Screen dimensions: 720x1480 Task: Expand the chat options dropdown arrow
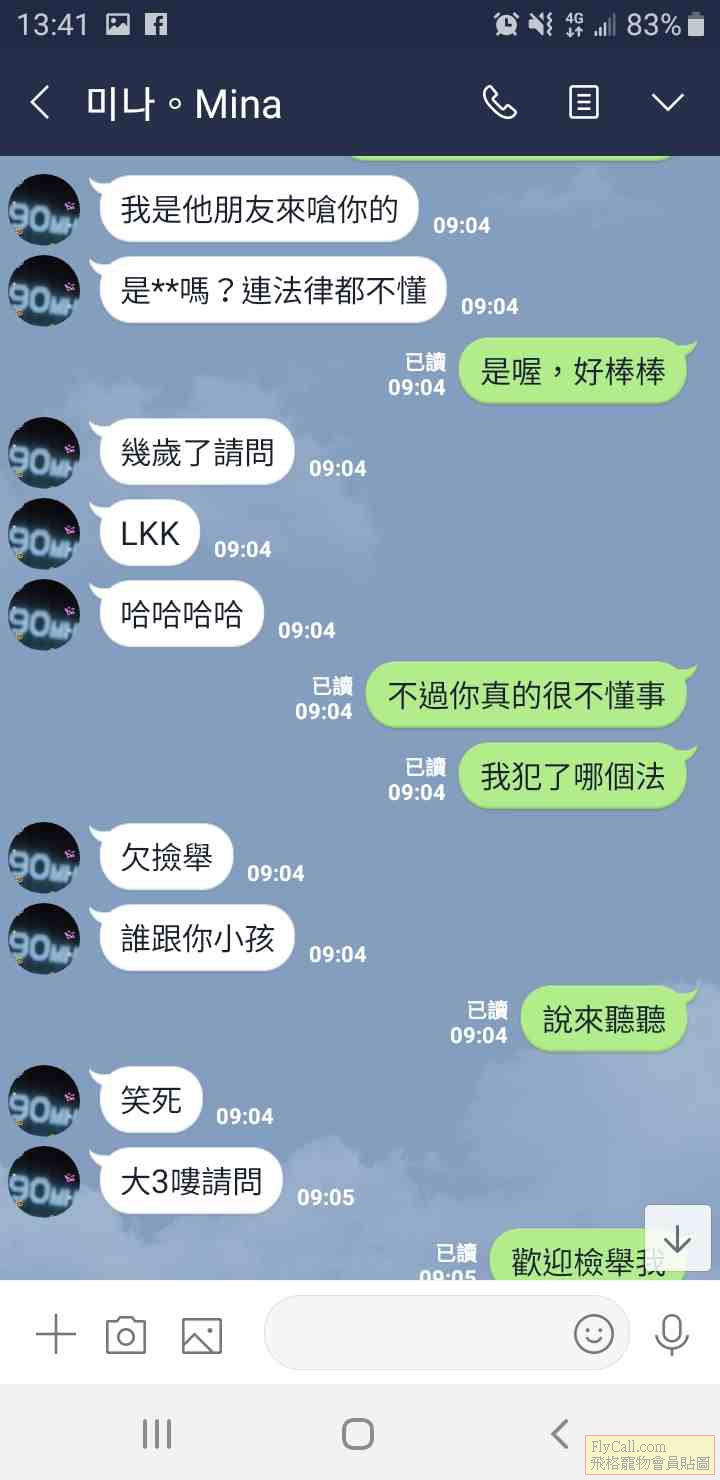tap(667, 102)
